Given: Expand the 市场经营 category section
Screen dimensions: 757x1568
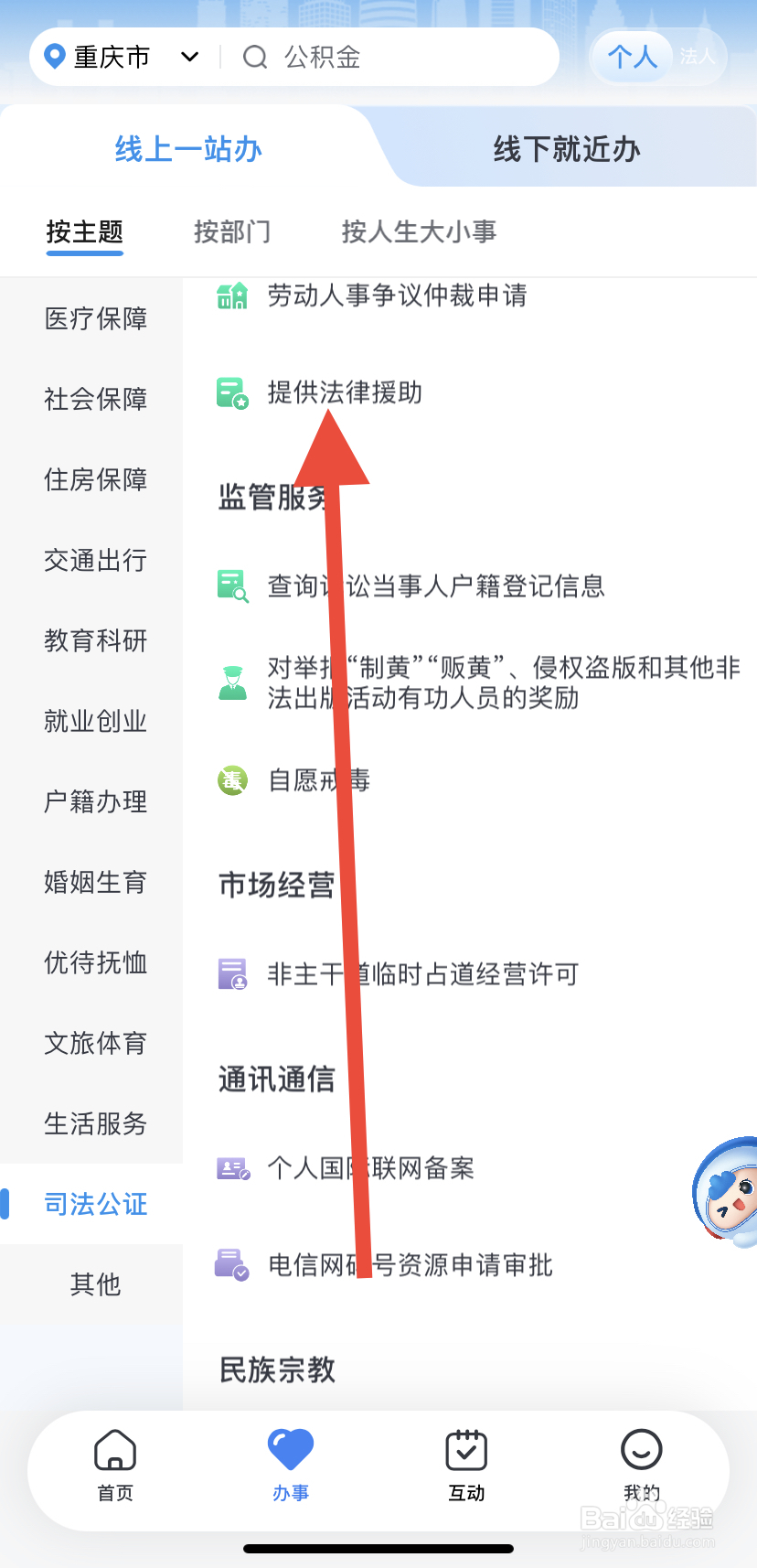Looking at the screenshot, I should click(x=277, y=885).
